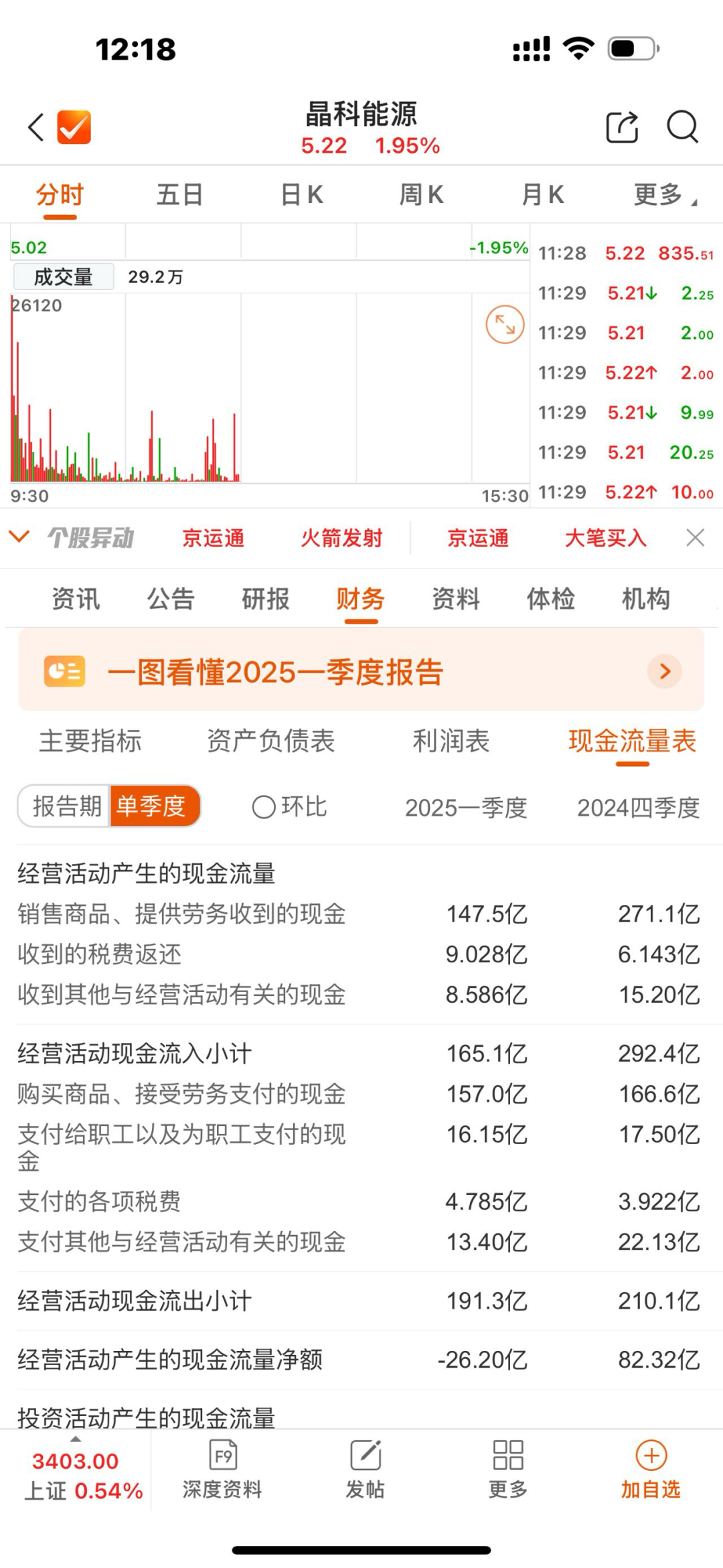The height and width of the screenshot is (1568, 723).
Task: Expand the chart to full screen
Action: (x=505, y=325)
